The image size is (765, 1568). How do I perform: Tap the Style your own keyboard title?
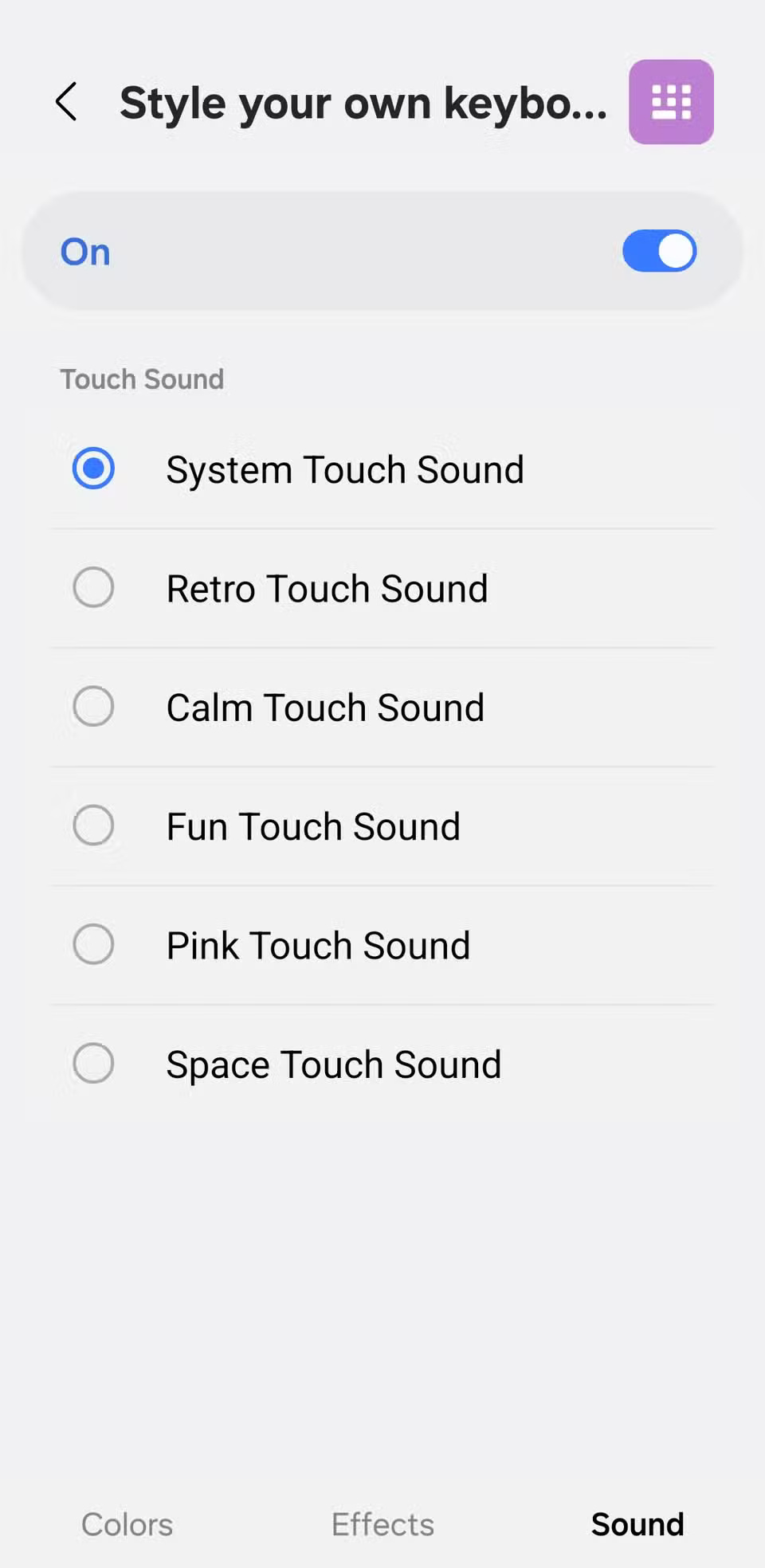(363, 102)
